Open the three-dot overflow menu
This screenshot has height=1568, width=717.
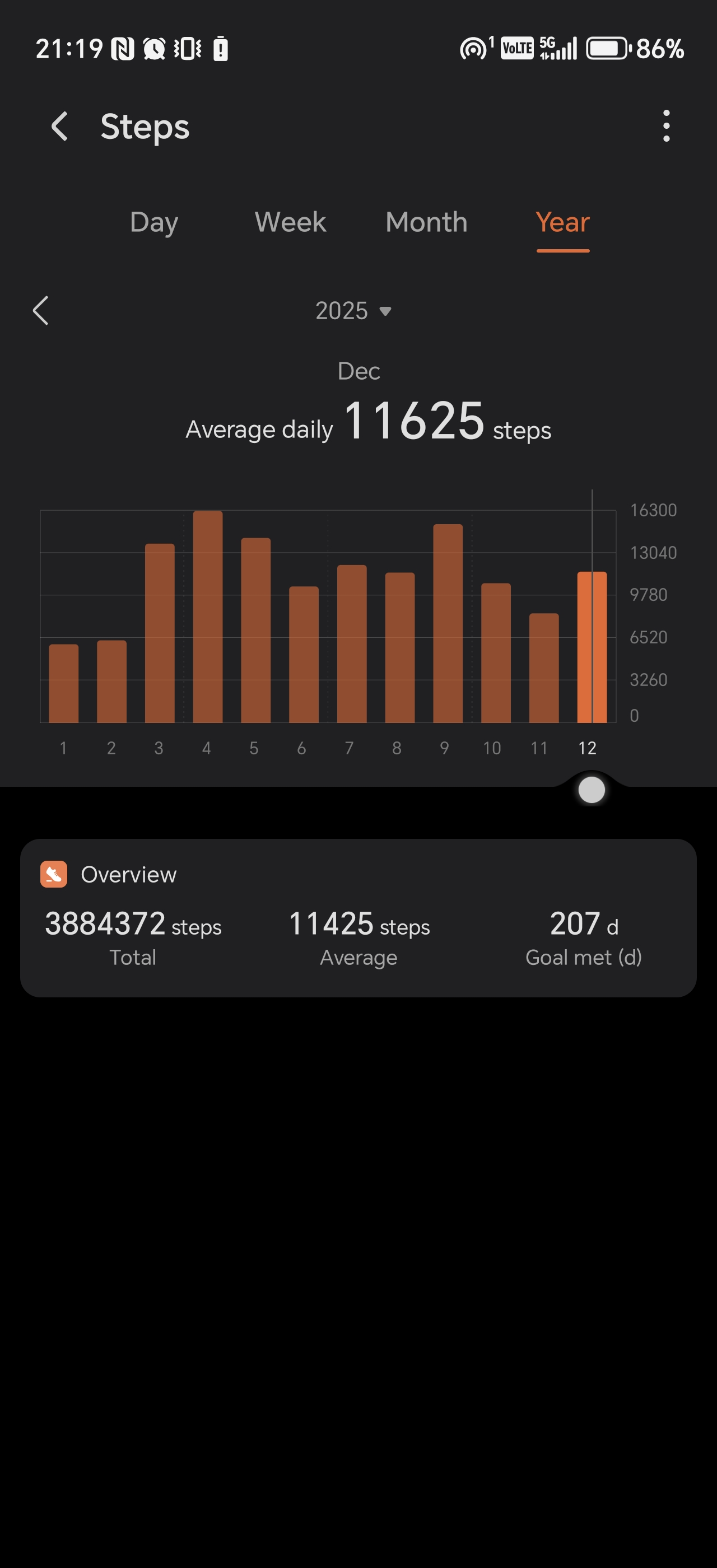click(x=667, y=127)
